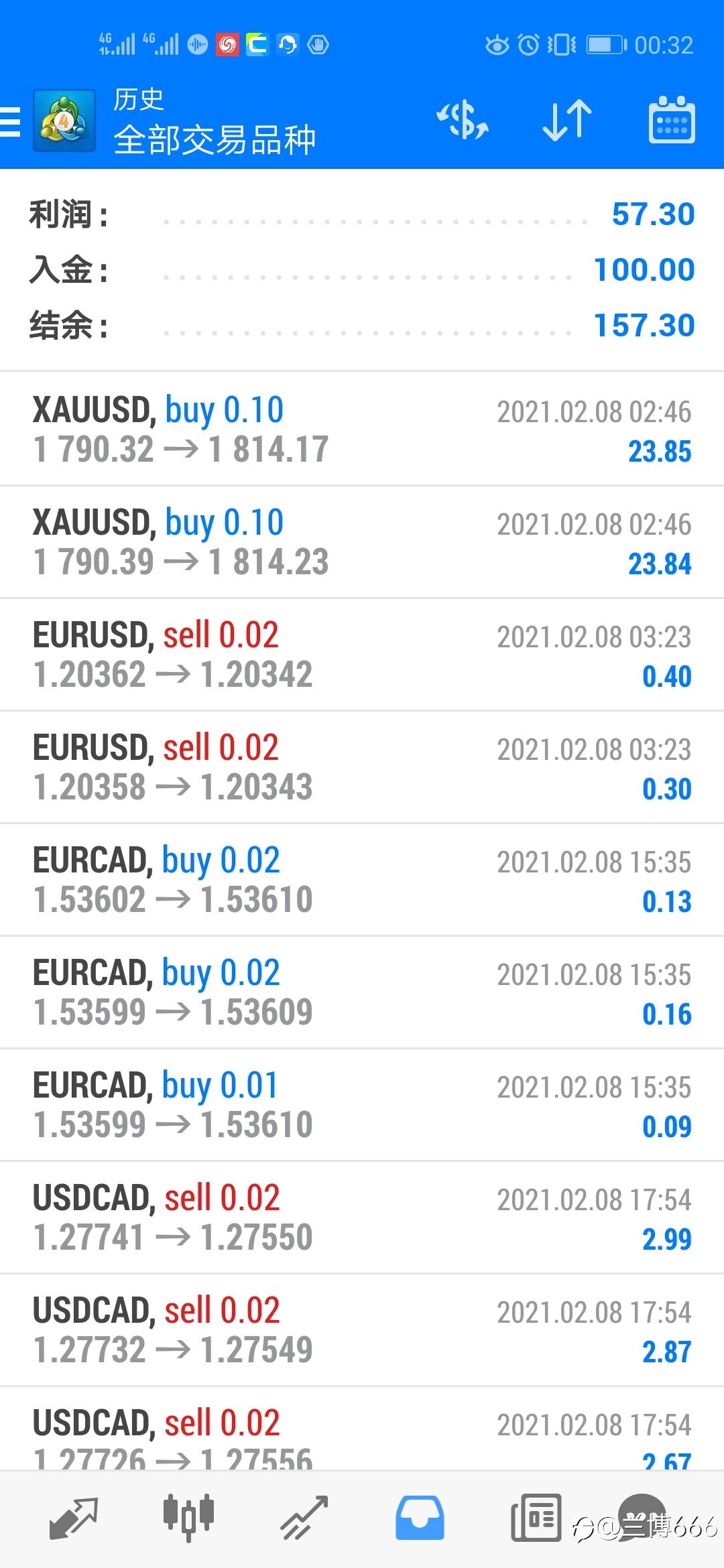
Task: Switch to the Quotes tab
Action: click(74, 1518)
